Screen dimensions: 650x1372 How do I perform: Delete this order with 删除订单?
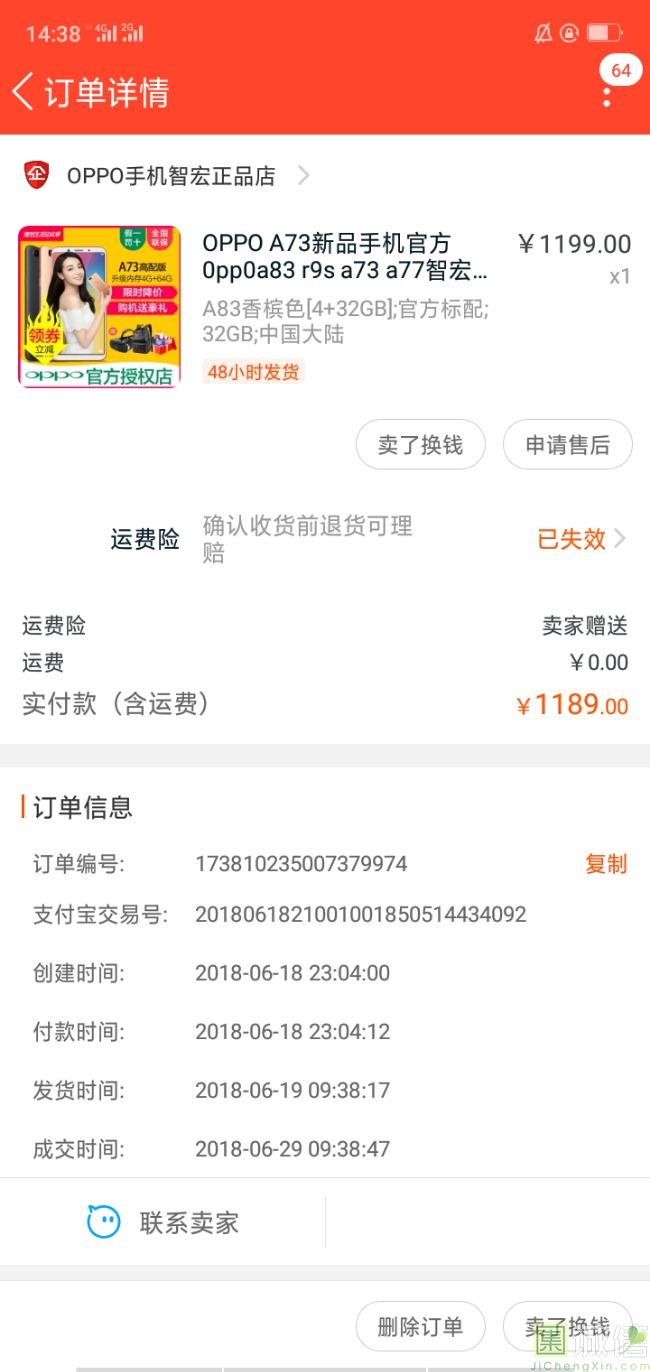[x=420, y=1327]
